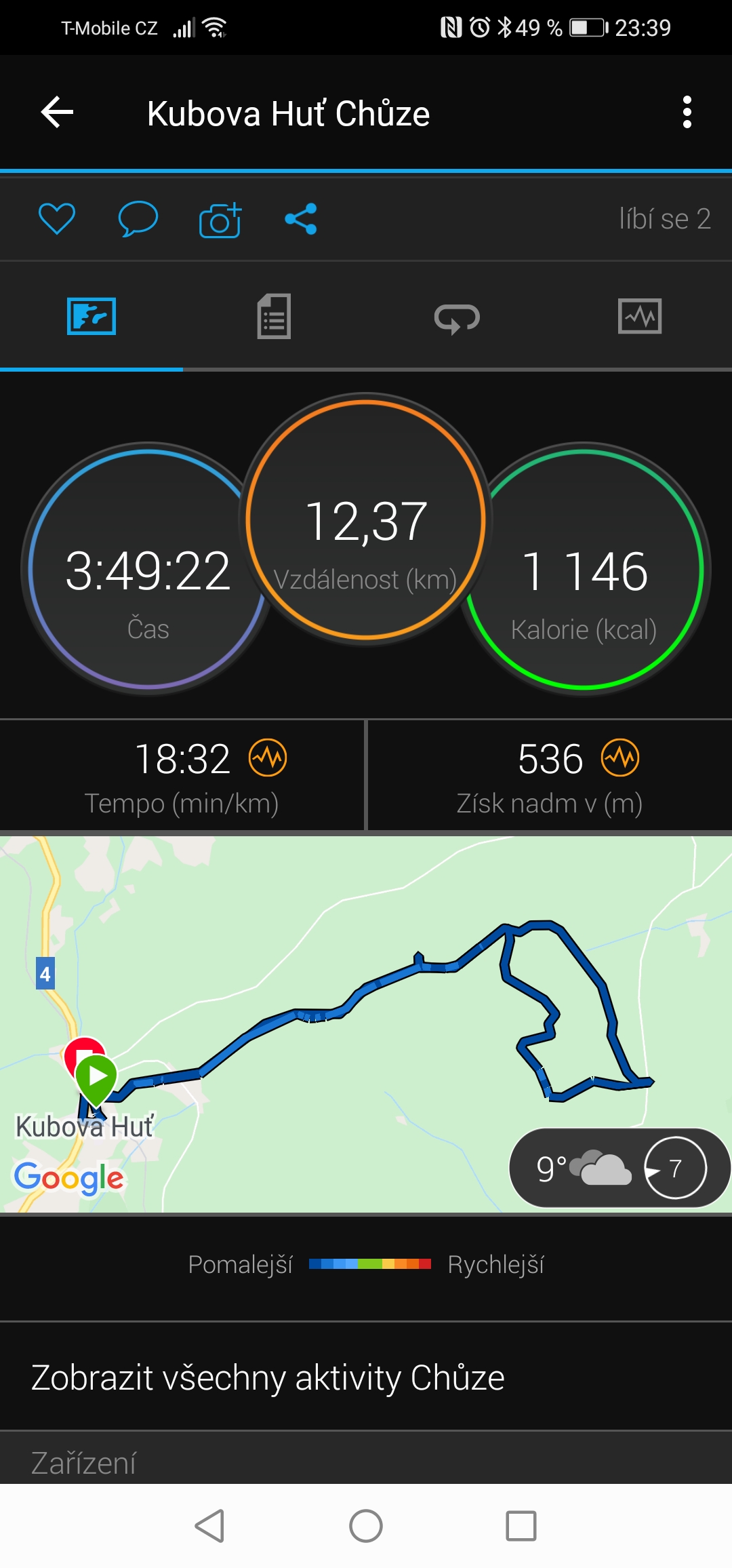
Task: Share this walking activity
Action: tap(301, 219)
